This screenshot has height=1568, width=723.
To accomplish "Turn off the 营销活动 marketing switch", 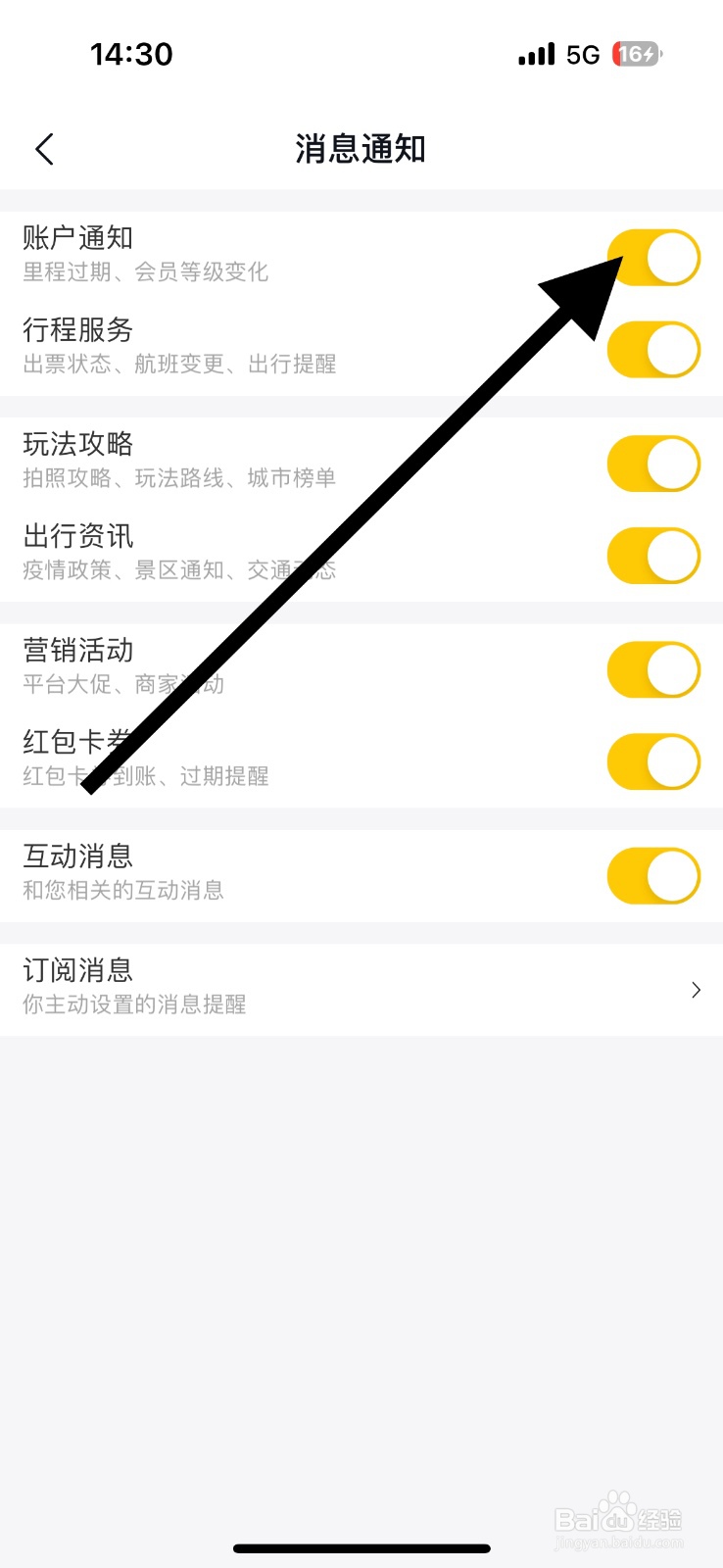I will [x=652, y=669].
